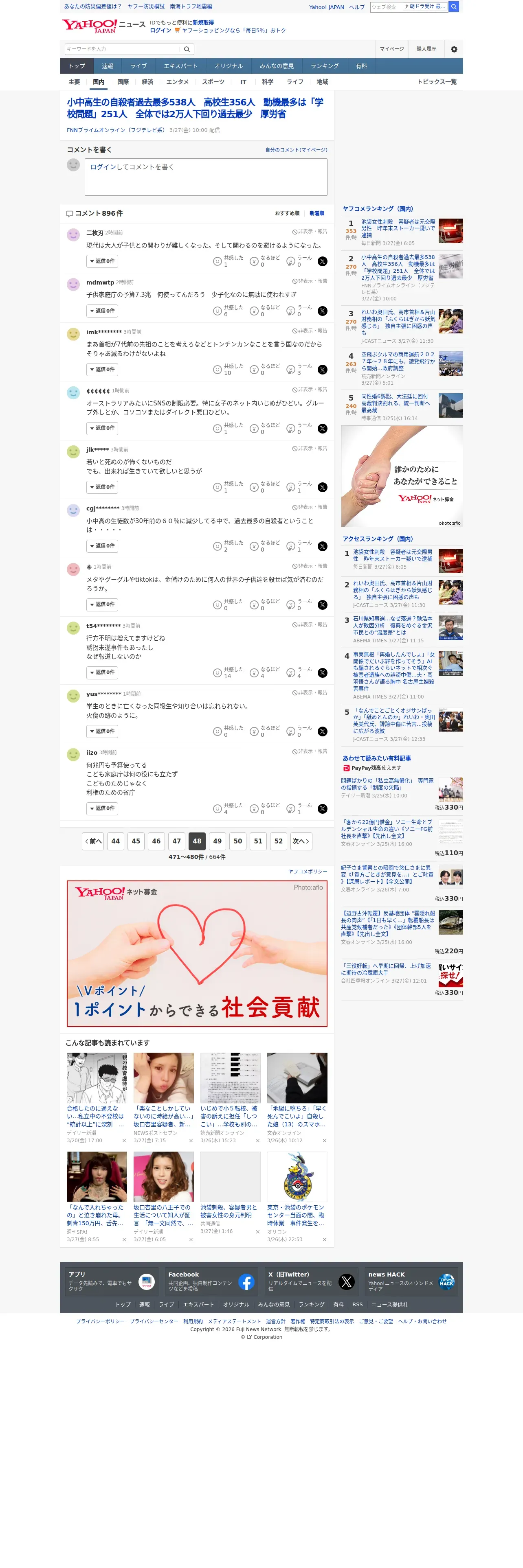Select the 経済 category tab
The image size is (523, 1568).
coord(147,82)
